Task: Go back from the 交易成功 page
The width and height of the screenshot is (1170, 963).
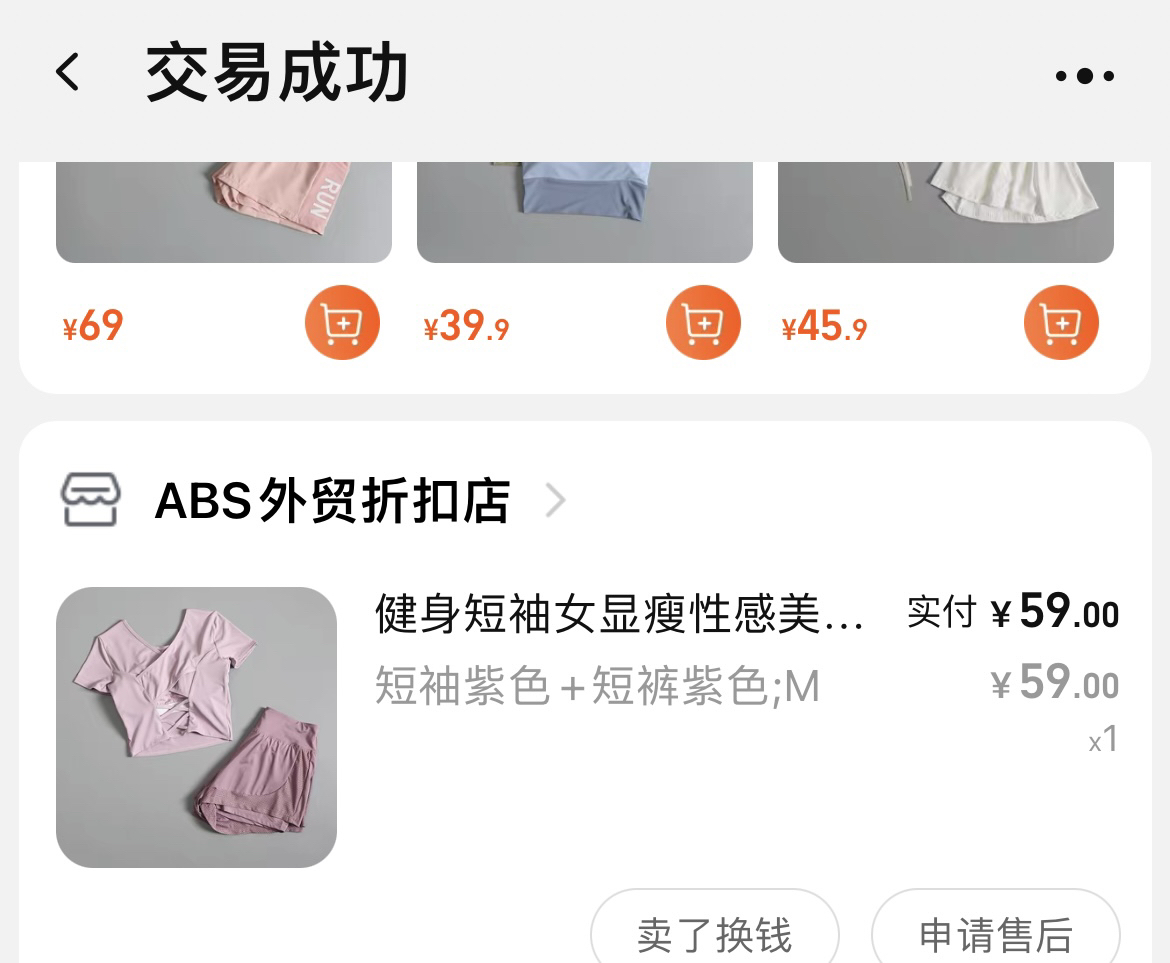Action: click(x=68, y=74)
